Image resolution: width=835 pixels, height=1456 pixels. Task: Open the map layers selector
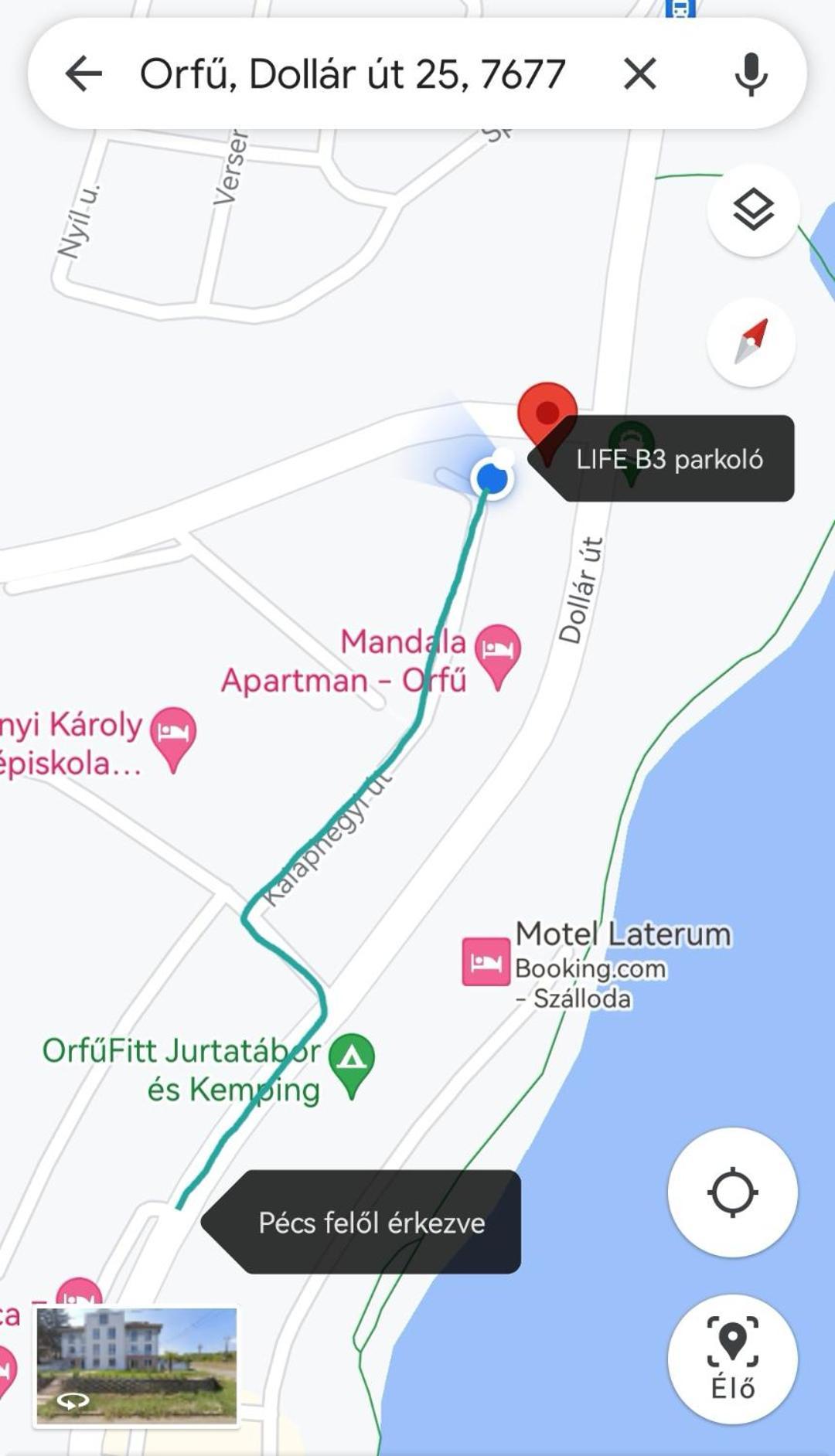point(752,210)
